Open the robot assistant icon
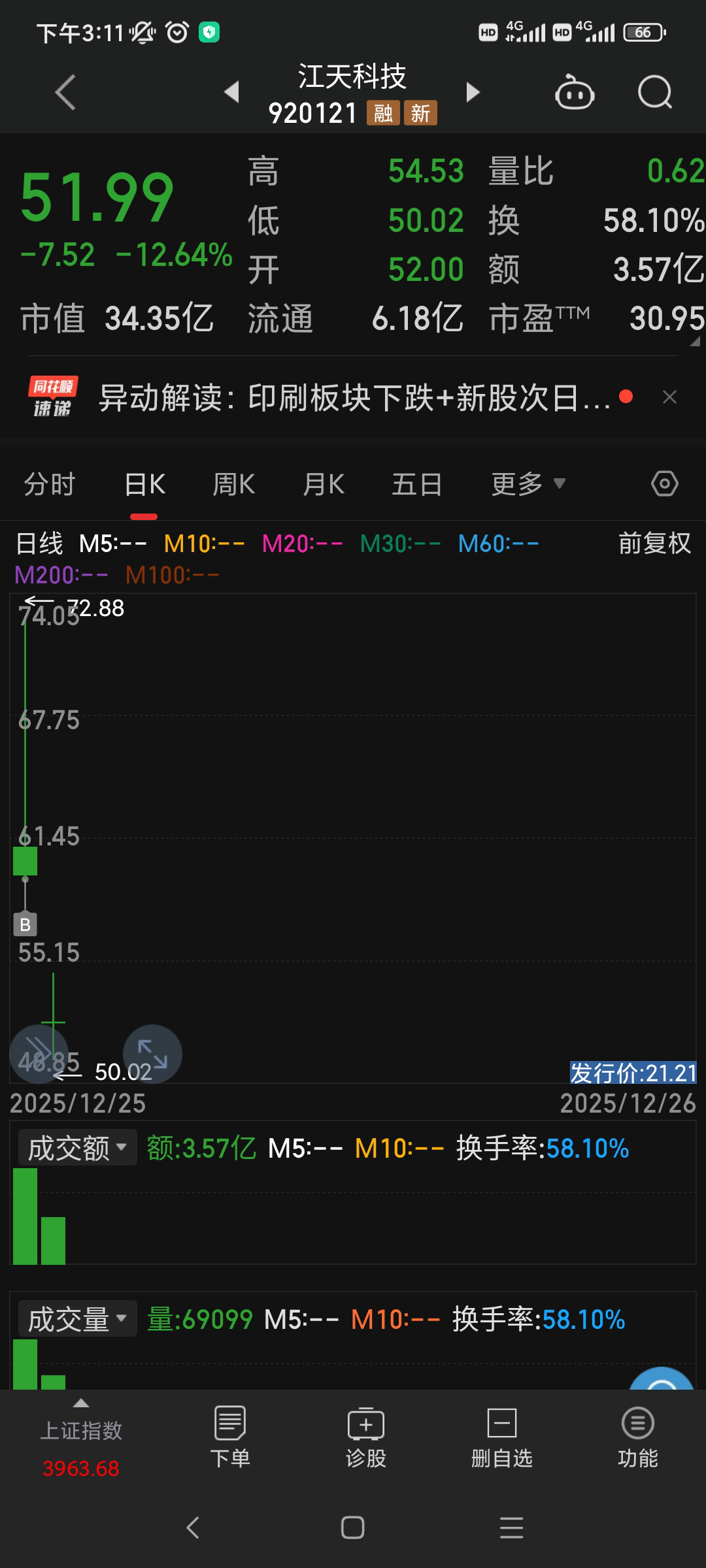This screenshot has width=706, height=1568. coord(574,92)
